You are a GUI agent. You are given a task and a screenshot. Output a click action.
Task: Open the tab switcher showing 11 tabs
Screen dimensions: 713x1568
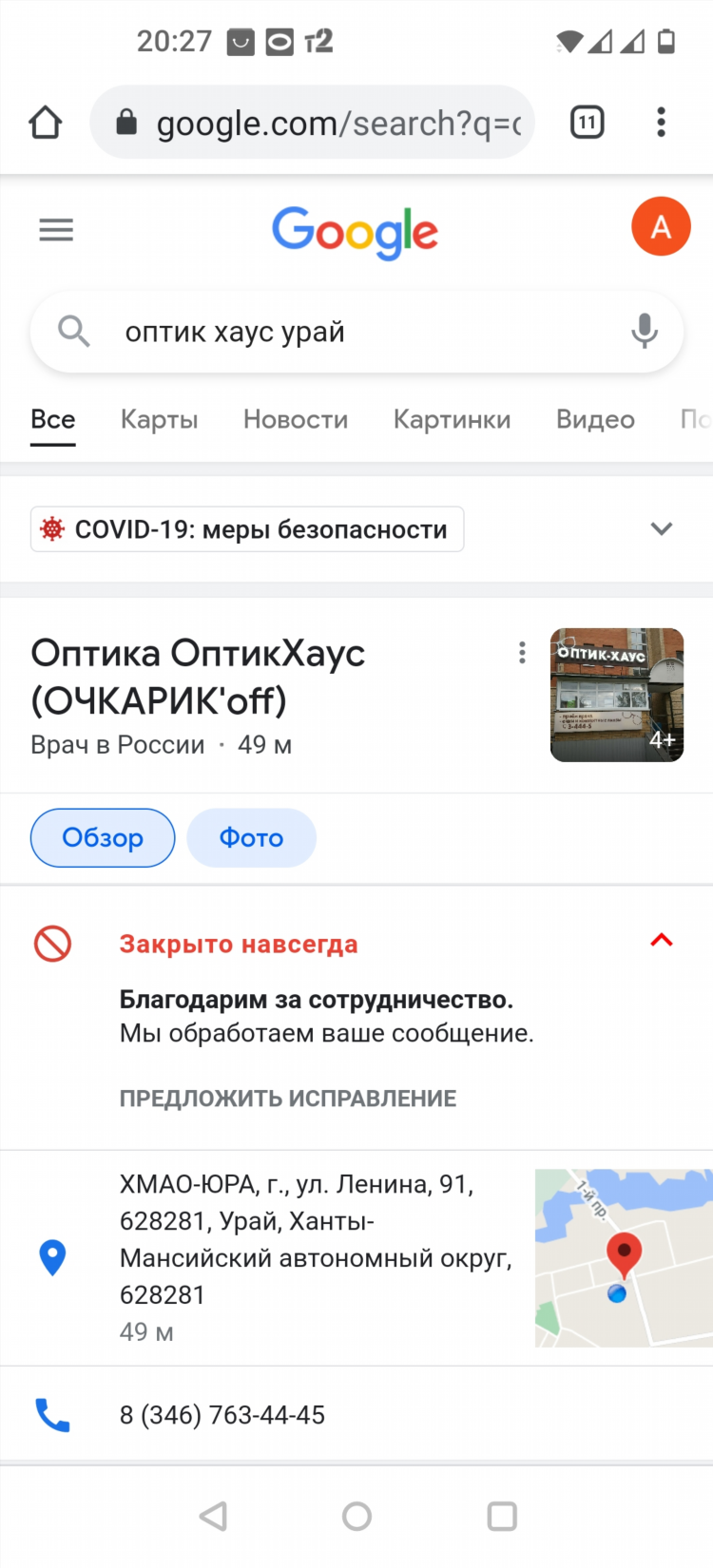(588, 123)
